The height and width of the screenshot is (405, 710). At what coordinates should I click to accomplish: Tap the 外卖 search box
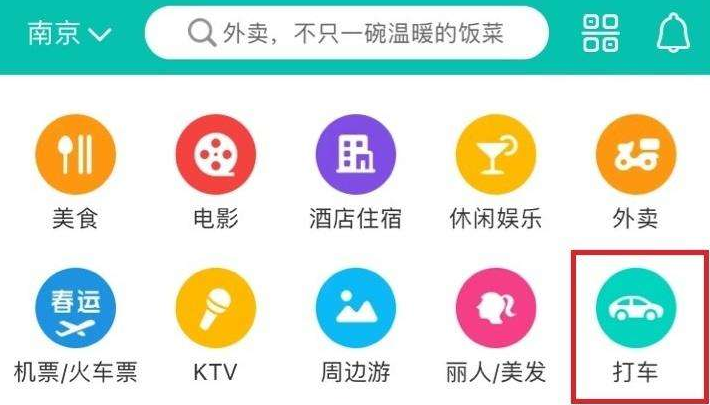pyautogui.click(x=346, y=35)
